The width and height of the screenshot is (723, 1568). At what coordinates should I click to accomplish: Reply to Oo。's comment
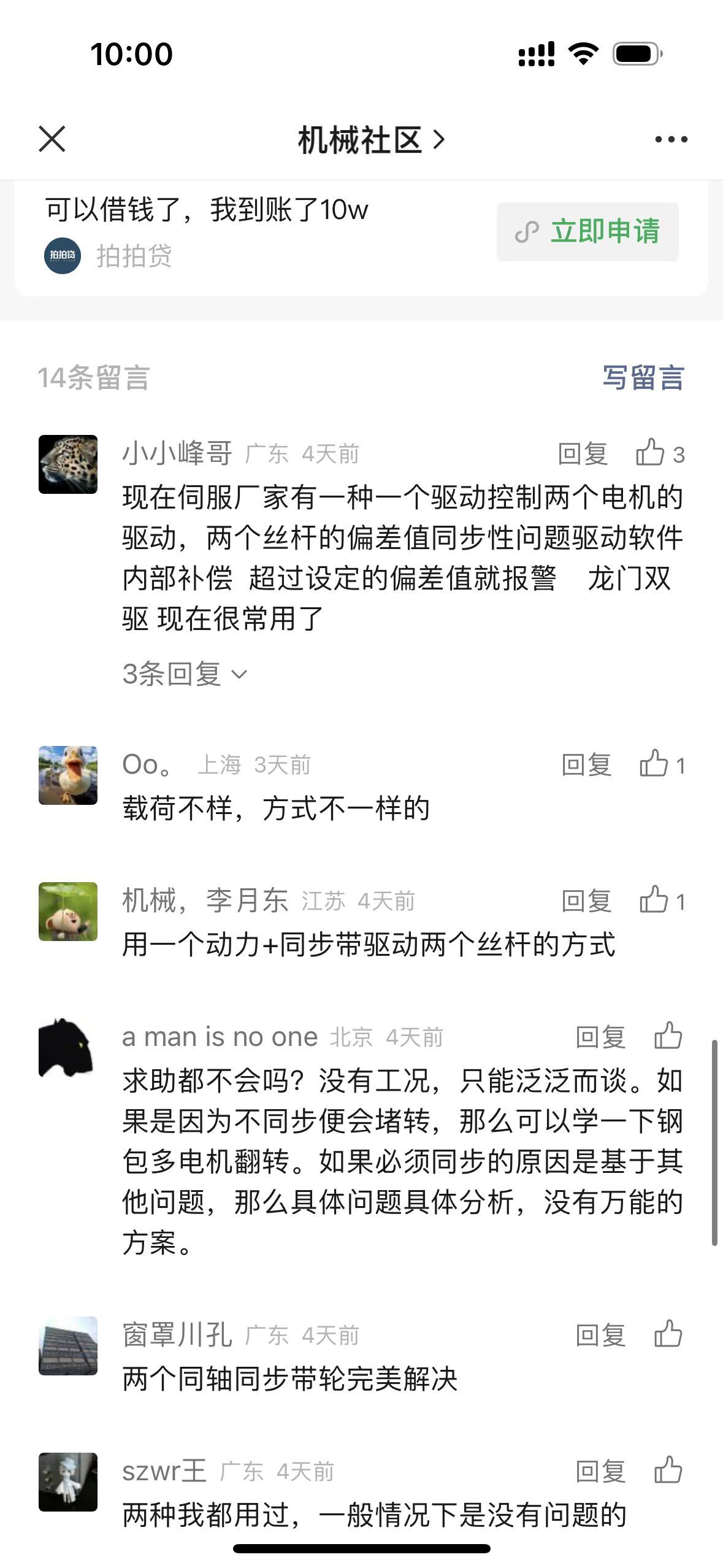coord(586,765)
